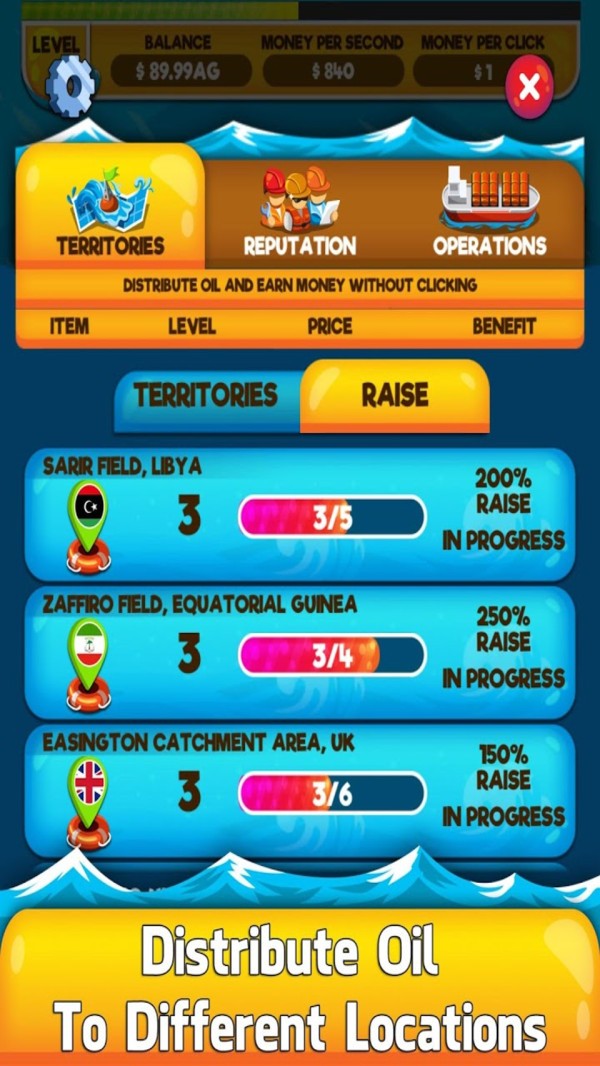Open the Easington Catchment Area, UK row
This screenshot has width=600, height=1066.
(300, 791)
